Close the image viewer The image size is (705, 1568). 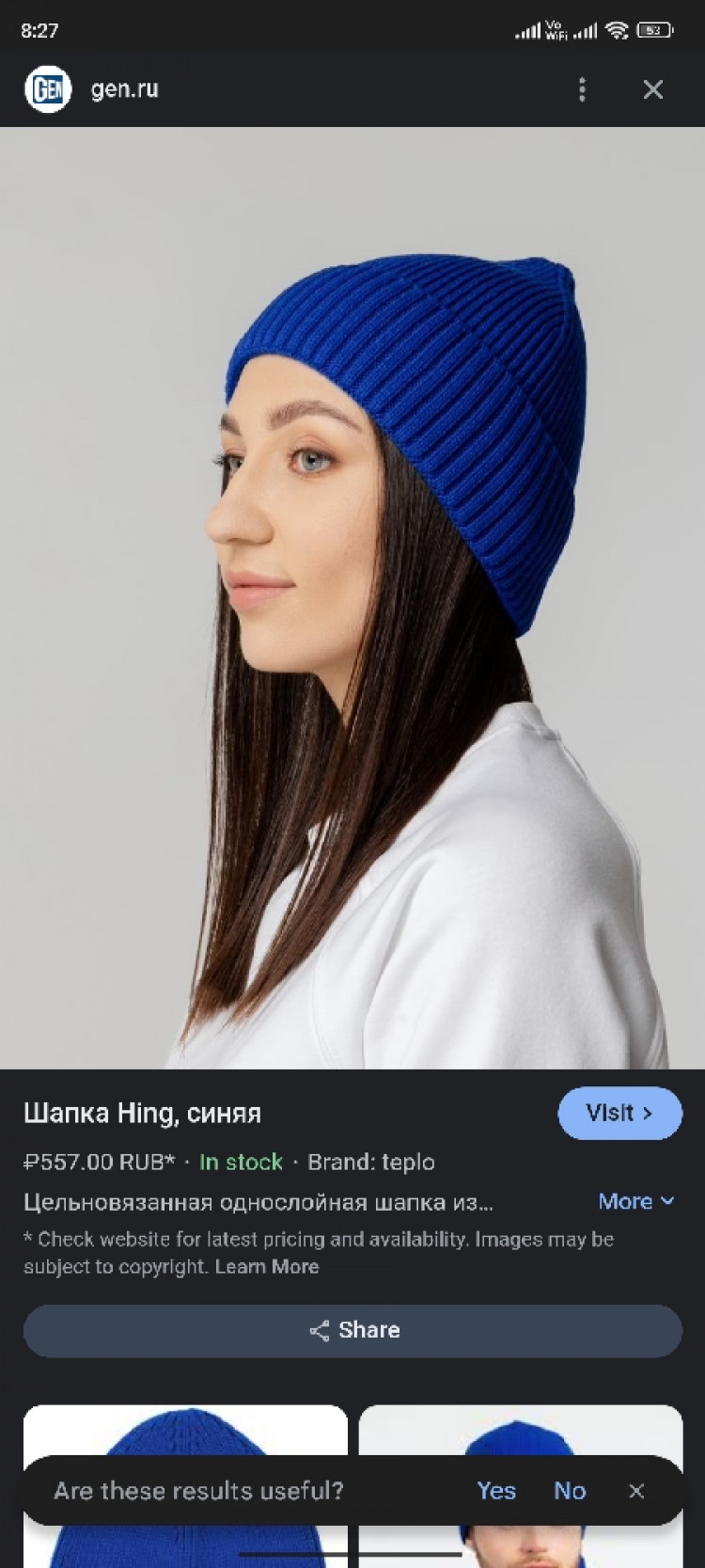653,89
